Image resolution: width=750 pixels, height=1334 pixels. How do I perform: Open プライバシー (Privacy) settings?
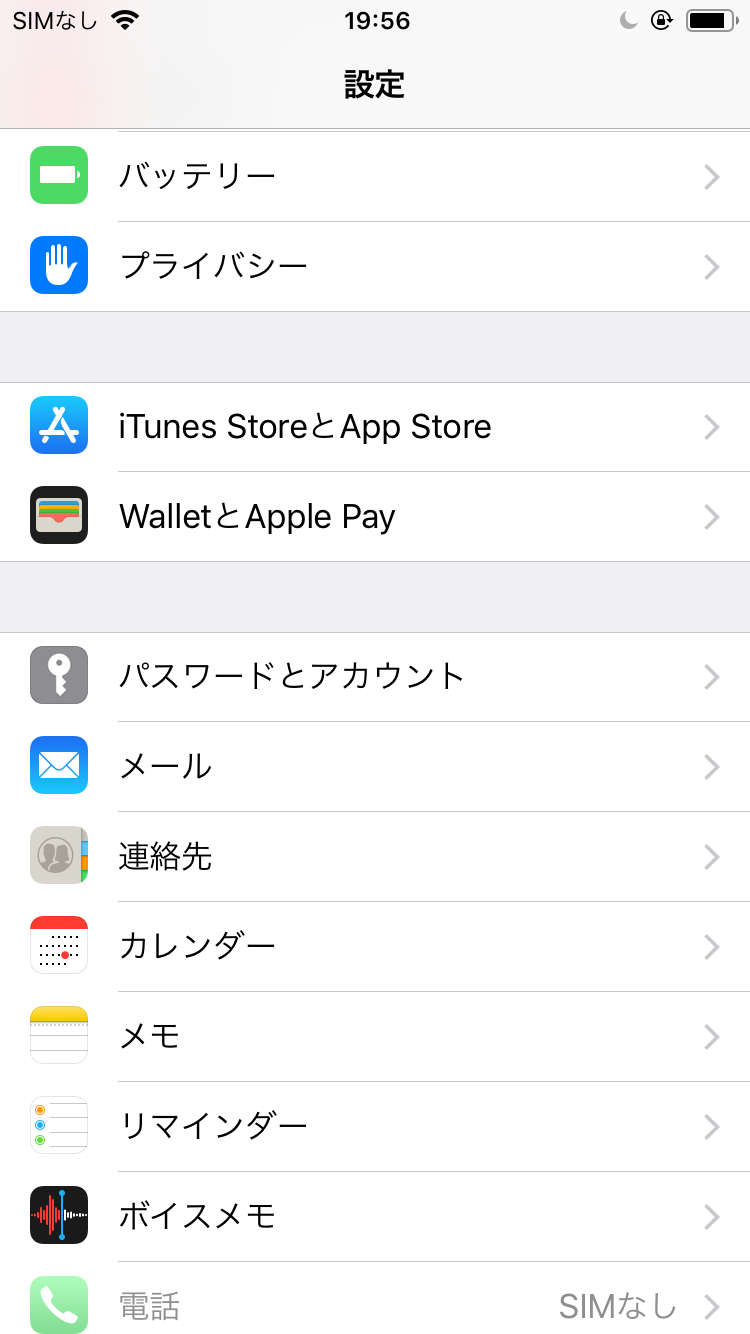click(x=375, y=267)
